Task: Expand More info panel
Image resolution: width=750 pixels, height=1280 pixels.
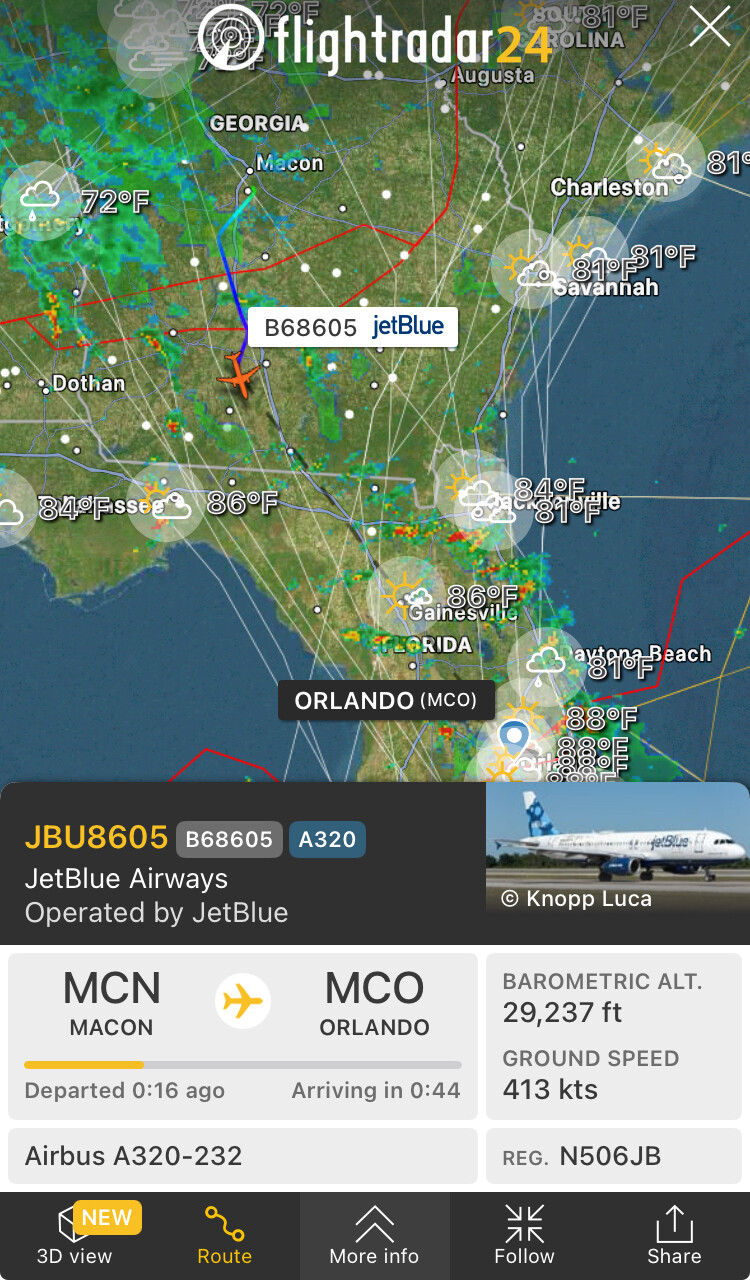Action: click(375, 1236)
